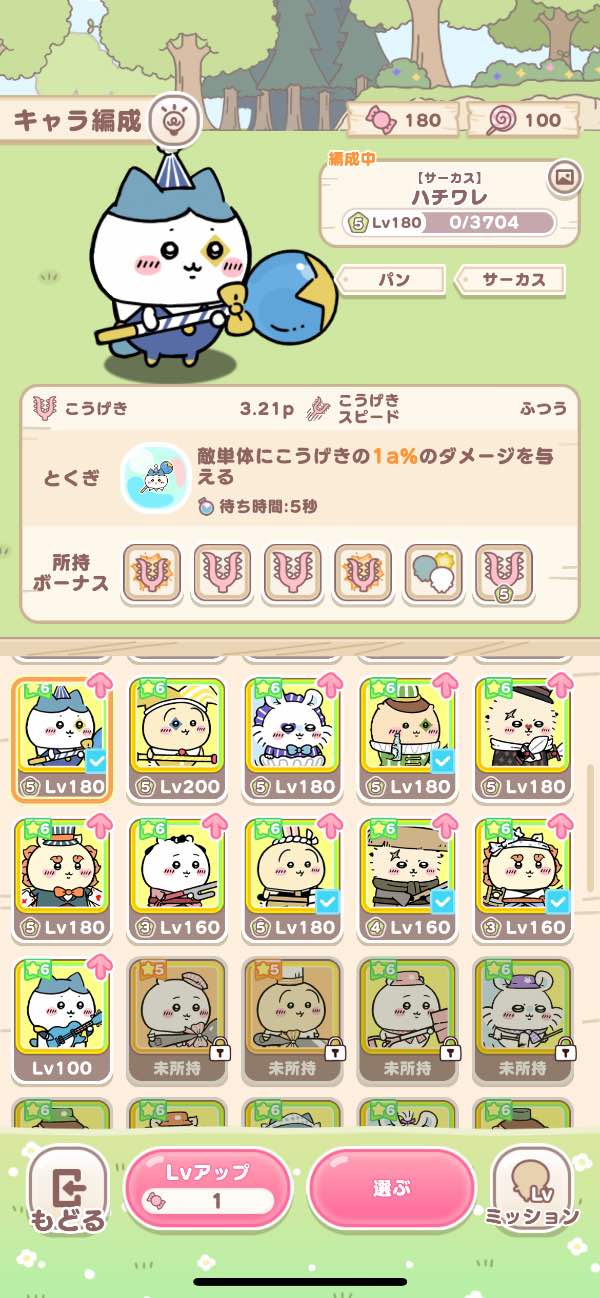Choose the Lv100 guitar character card
Viewport: 600px width, 1298px height.
point(62,1017)
